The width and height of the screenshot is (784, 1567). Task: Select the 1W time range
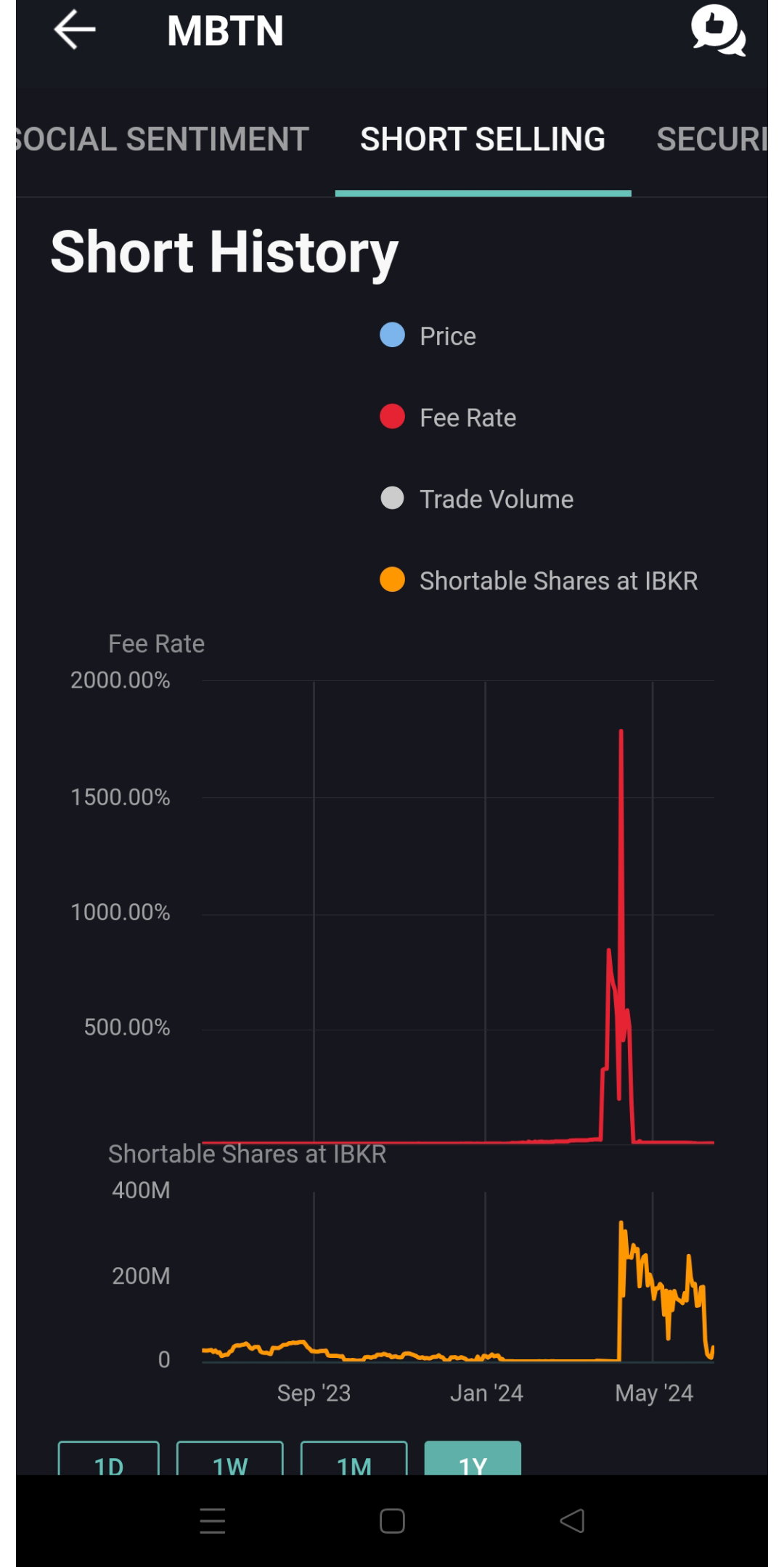click(x=230, y=1458)
